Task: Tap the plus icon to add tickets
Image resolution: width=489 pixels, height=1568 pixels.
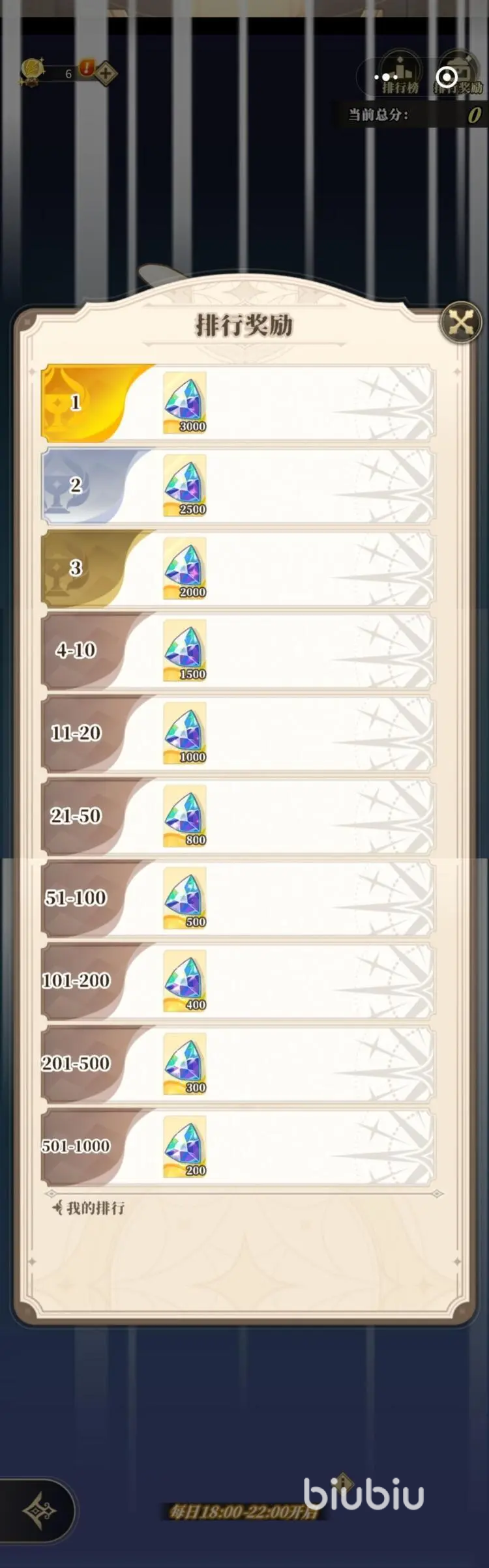Action: 106,73
